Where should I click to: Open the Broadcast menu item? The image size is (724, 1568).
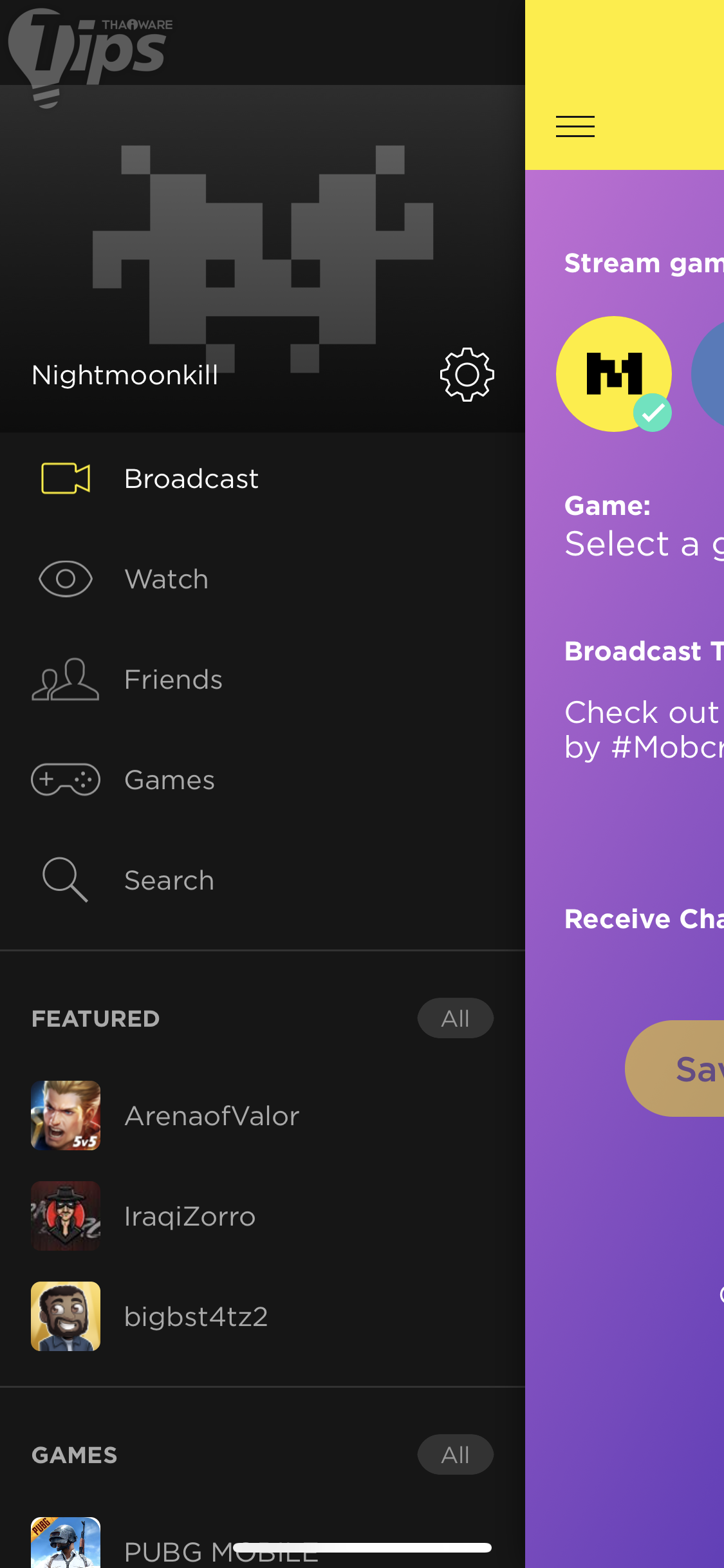(x=191, y=479)
